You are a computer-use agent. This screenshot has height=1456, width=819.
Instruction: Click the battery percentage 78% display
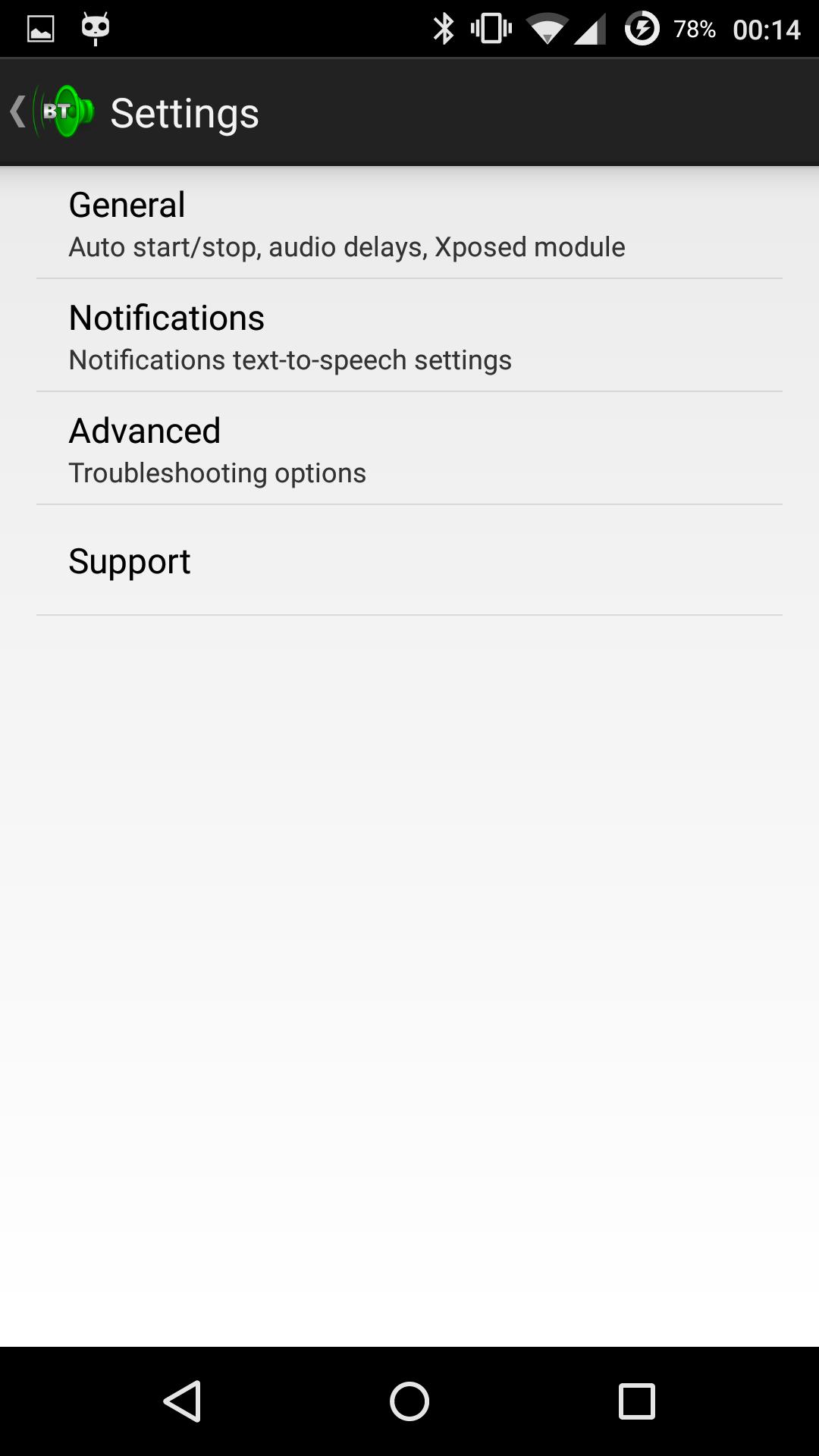(x=692, y=29)
